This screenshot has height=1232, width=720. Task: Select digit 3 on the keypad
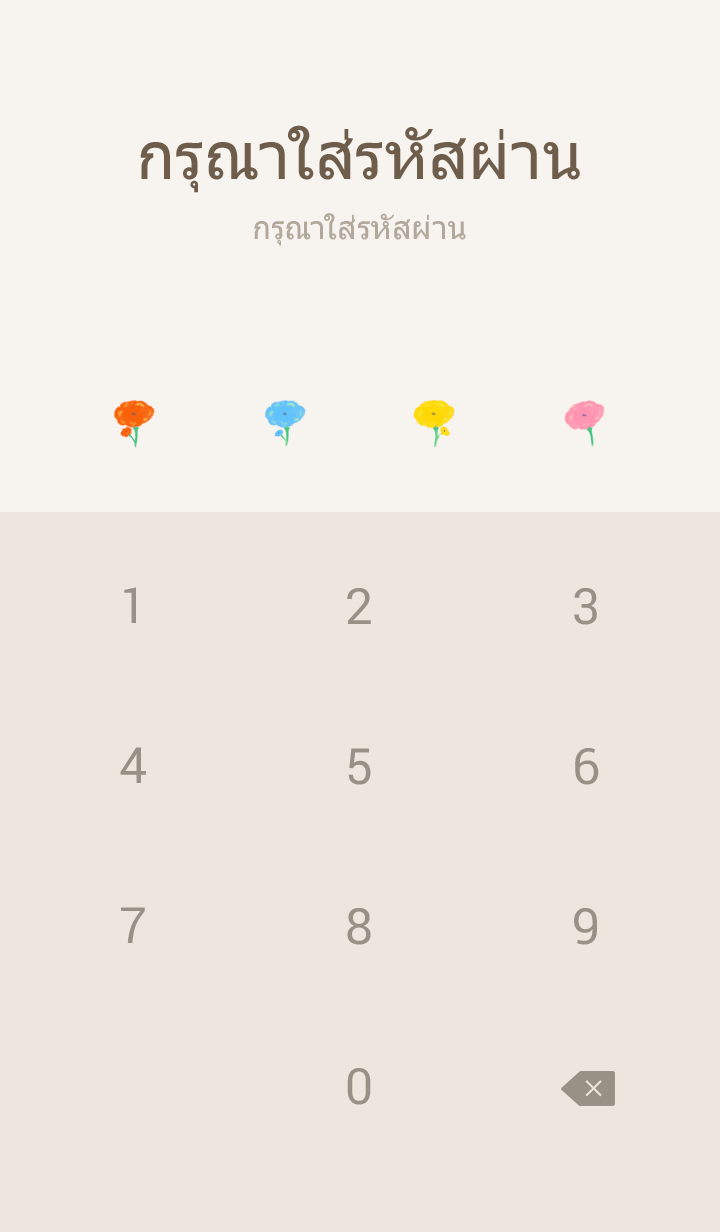coord(586,607)
